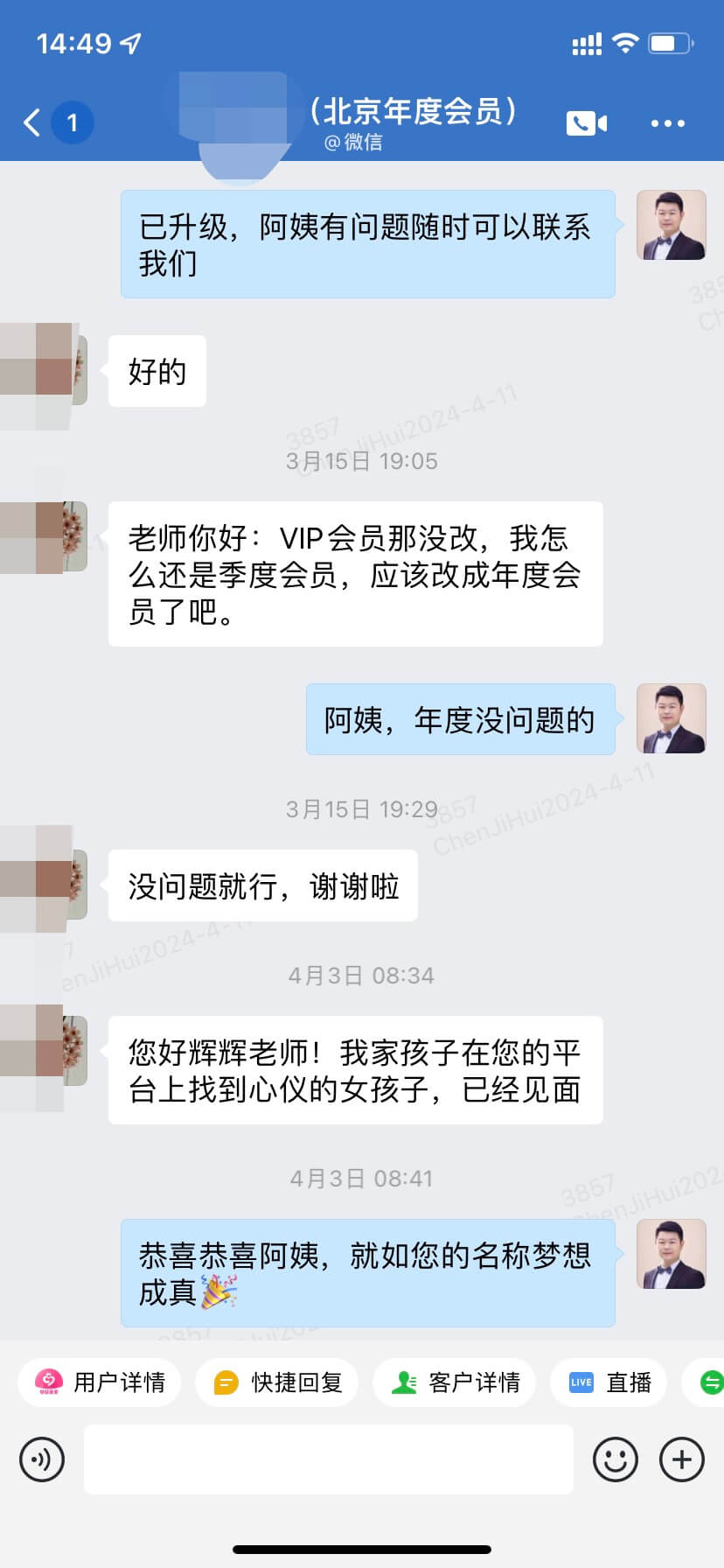This screenshot has height=1568, width=724.
Task: Focus the message text field
Action: (x=328, y=1459)
